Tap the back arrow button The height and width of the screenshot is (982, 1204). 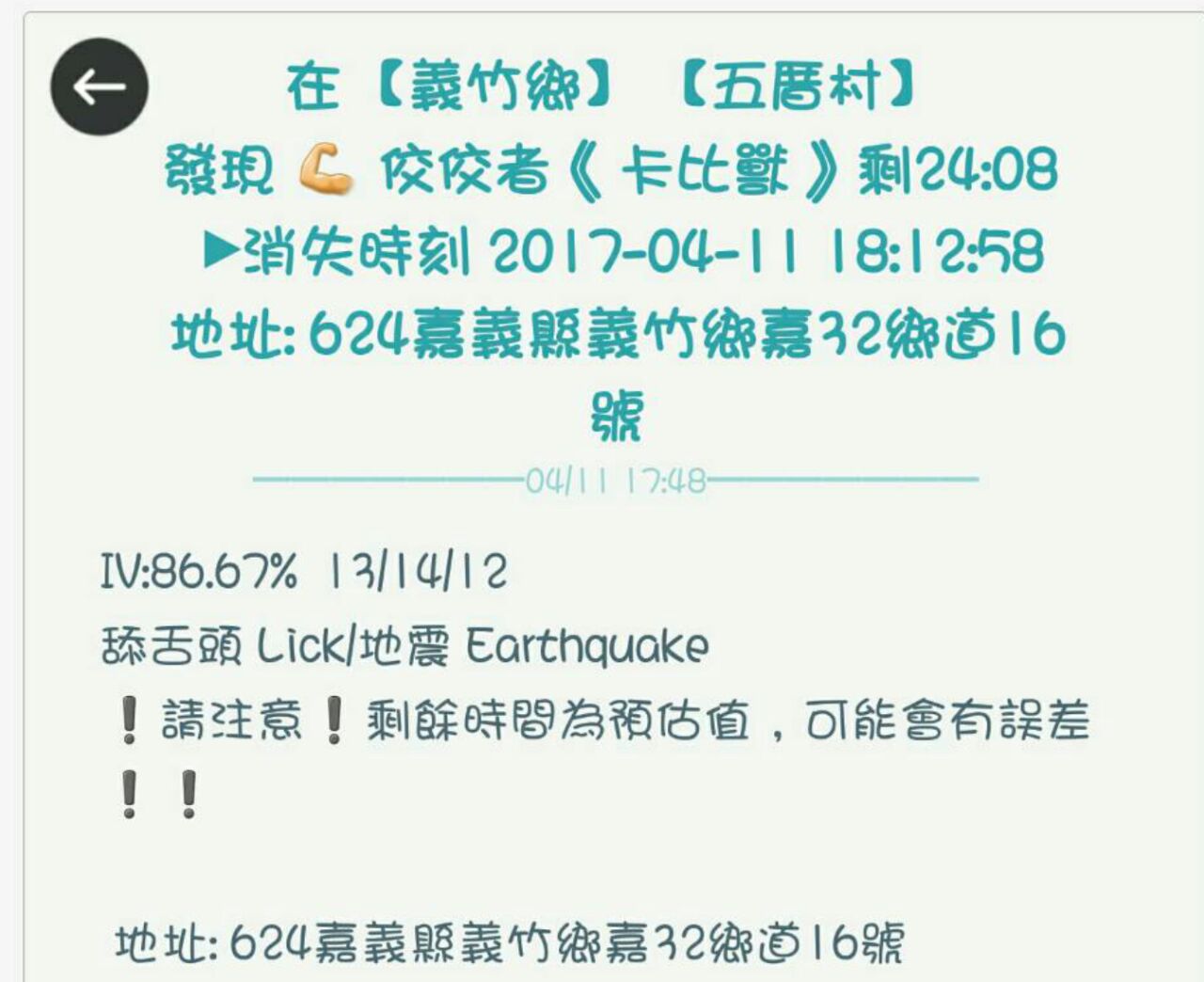[99, 87]
